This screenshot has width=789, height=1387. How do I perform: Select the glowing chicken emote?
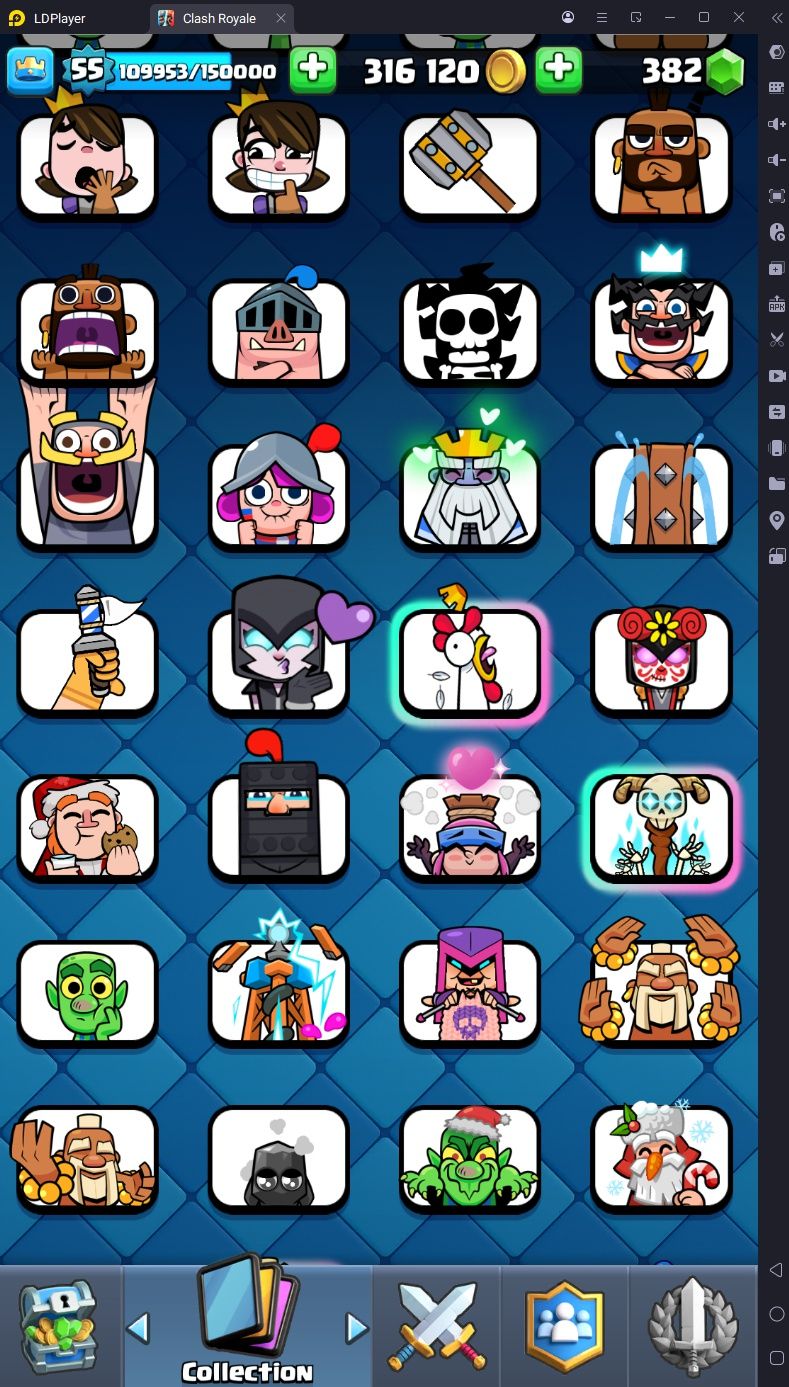pos(470,660)
